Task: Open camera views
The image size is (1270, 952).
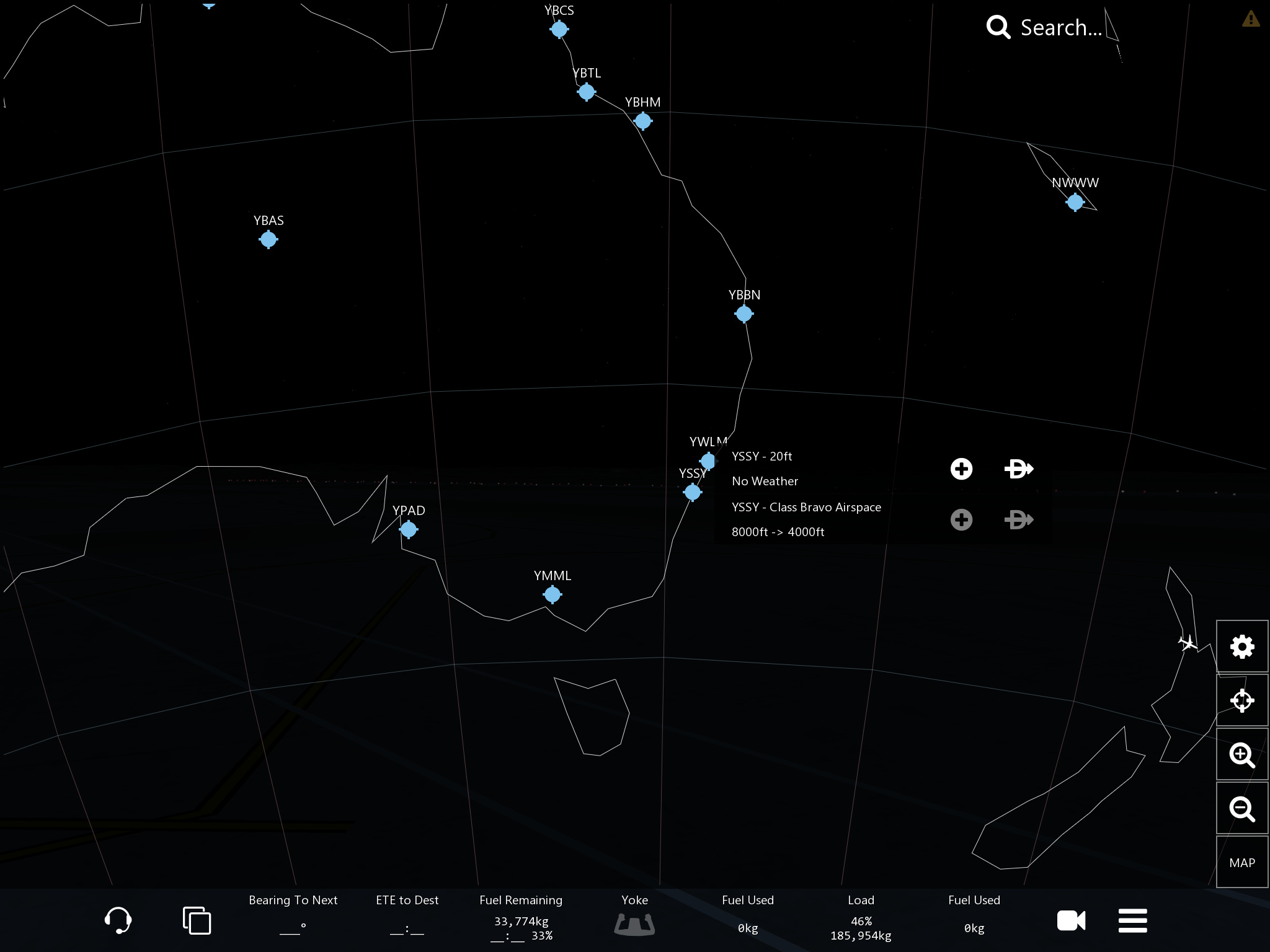Action: coord(1071,920)
